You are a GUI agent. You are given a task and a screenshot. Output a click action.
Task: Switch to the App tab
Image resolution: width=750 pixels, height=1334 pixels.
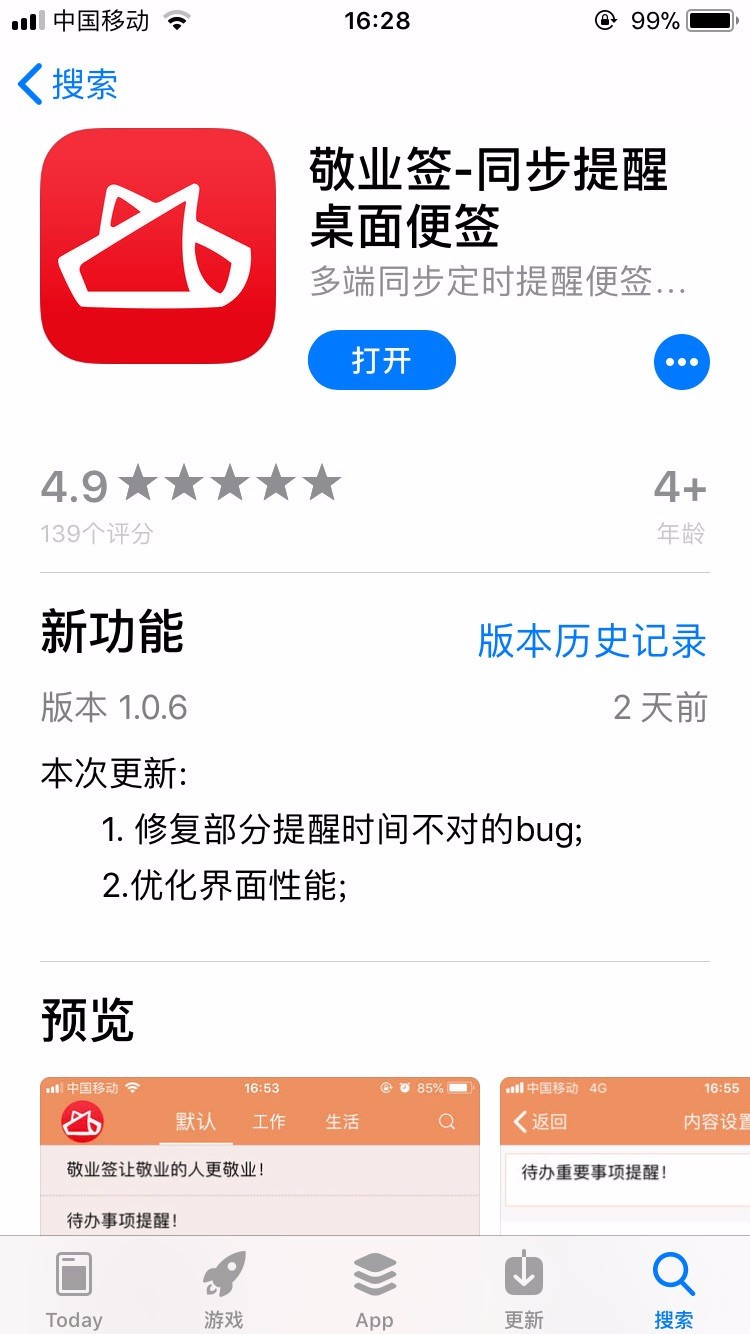click(375, 1288)
